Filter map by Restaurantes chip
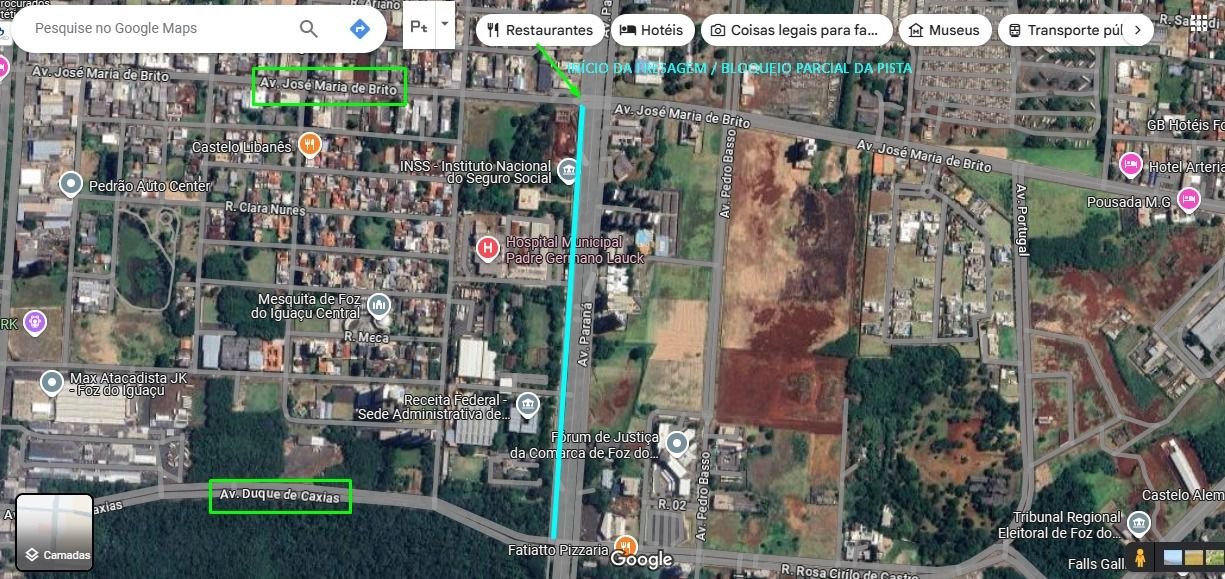 click(539, 30)
